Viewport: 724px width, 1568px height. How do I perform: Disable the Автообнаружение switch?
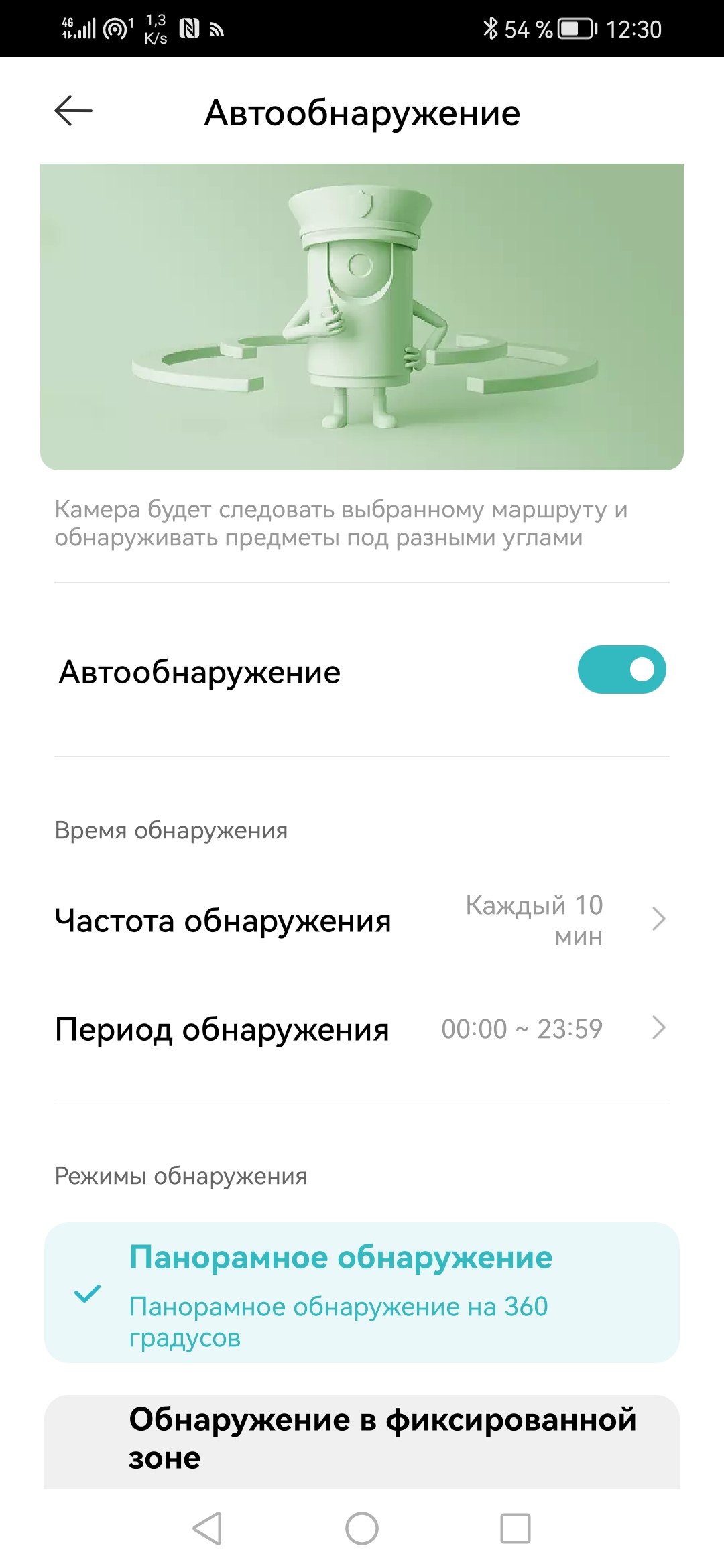coord(621,669)
